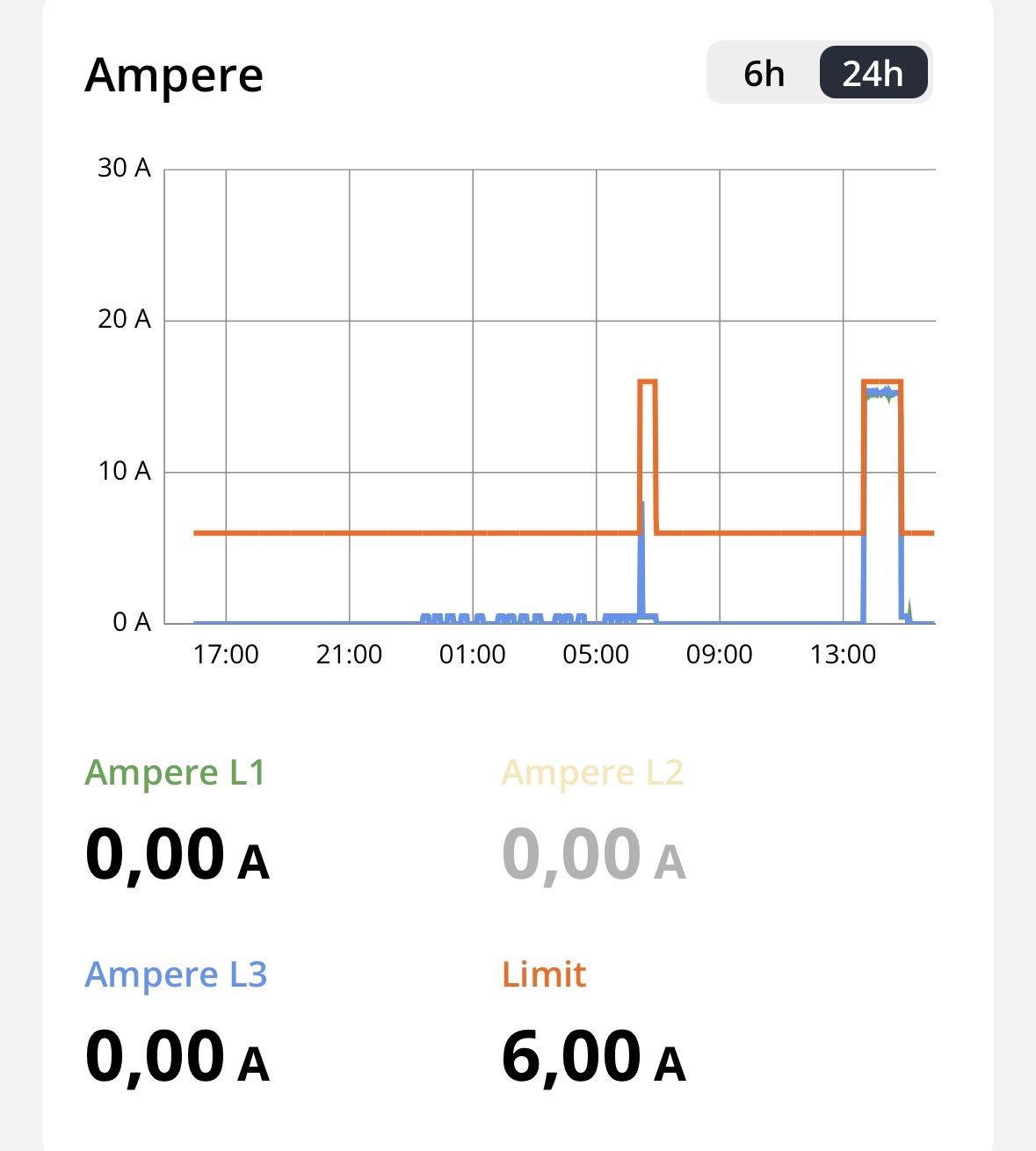Image resolution: width=1036 pixels, height=1151 pixels.
Task: Hide the Ampere L3 line
Action: click(x=176, y=975)
